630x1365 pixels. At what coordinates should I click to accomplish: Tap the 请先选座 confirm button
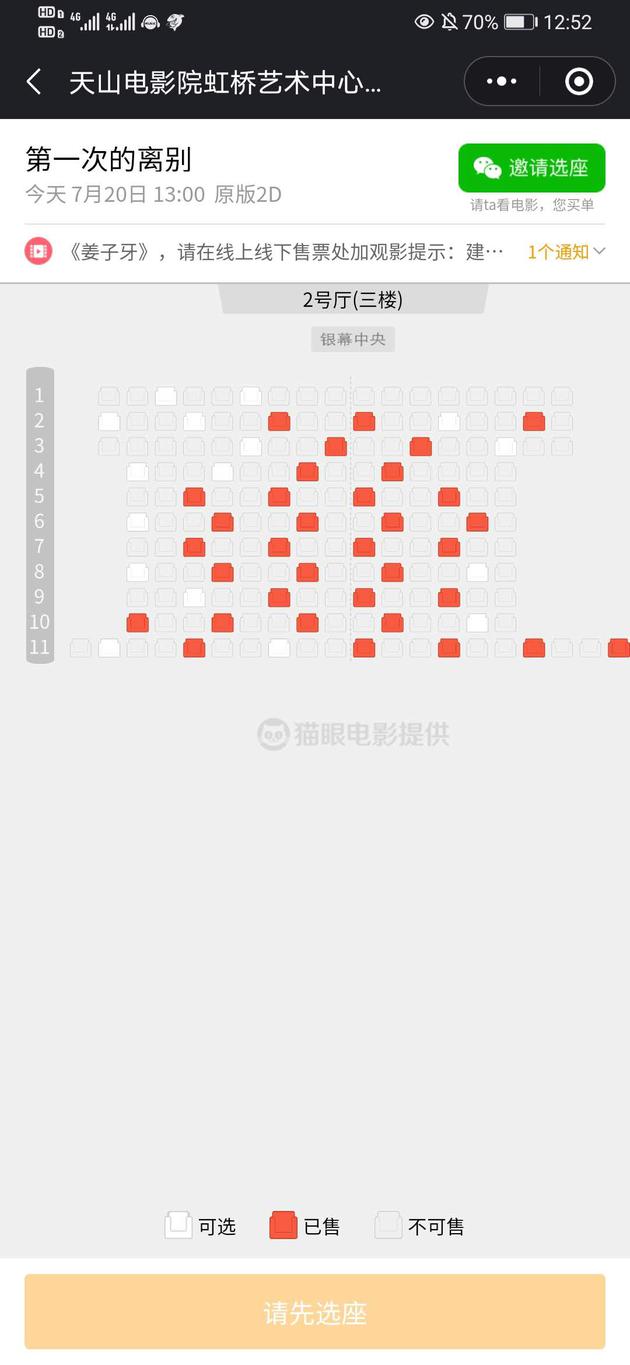tap(315, 1312)
